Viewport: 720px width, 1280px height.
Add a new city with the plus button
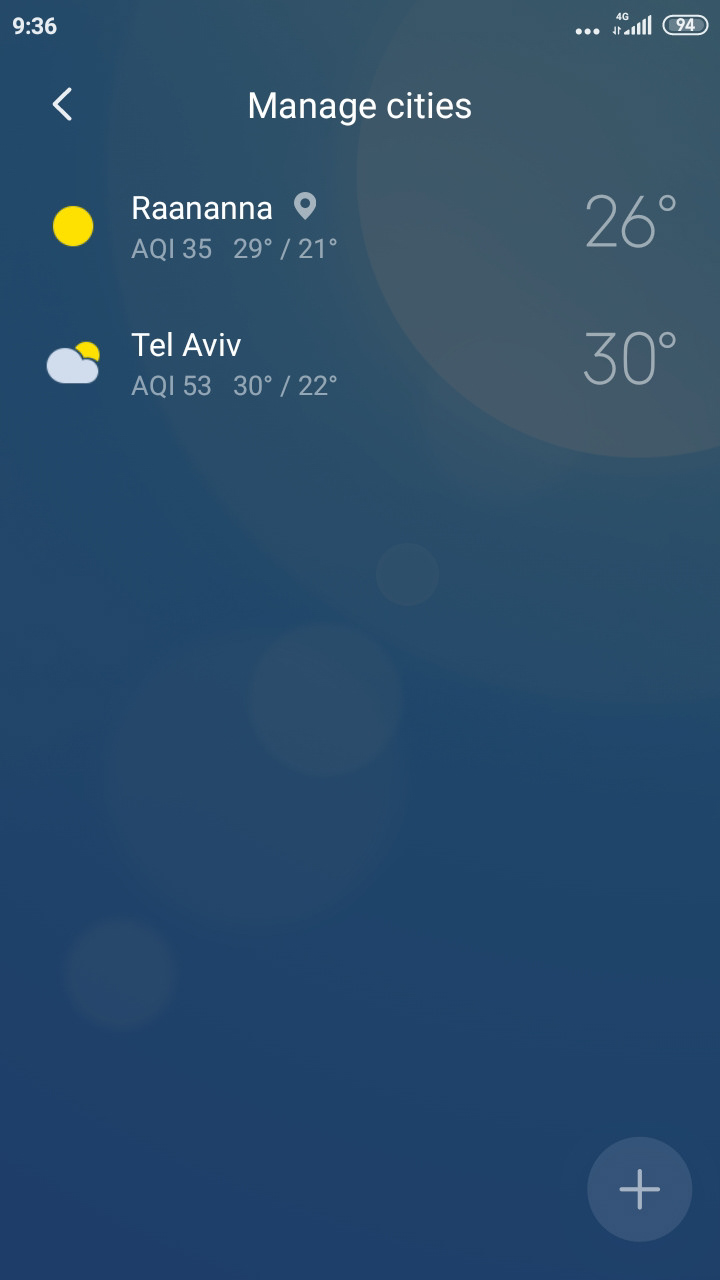[x=639, y=1189]
